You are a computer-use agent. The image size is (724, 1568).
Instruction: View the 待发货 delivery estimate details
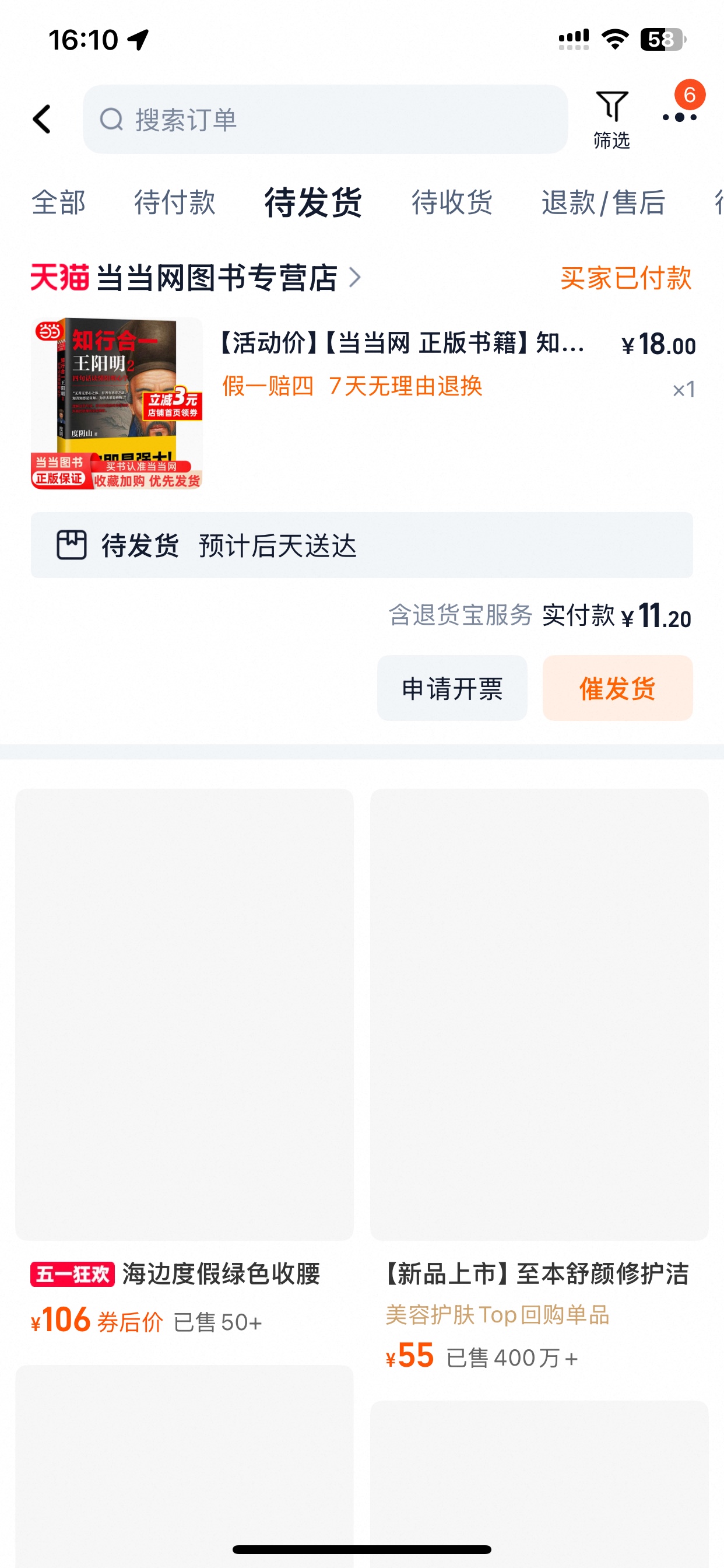click(x=362, y=545)
